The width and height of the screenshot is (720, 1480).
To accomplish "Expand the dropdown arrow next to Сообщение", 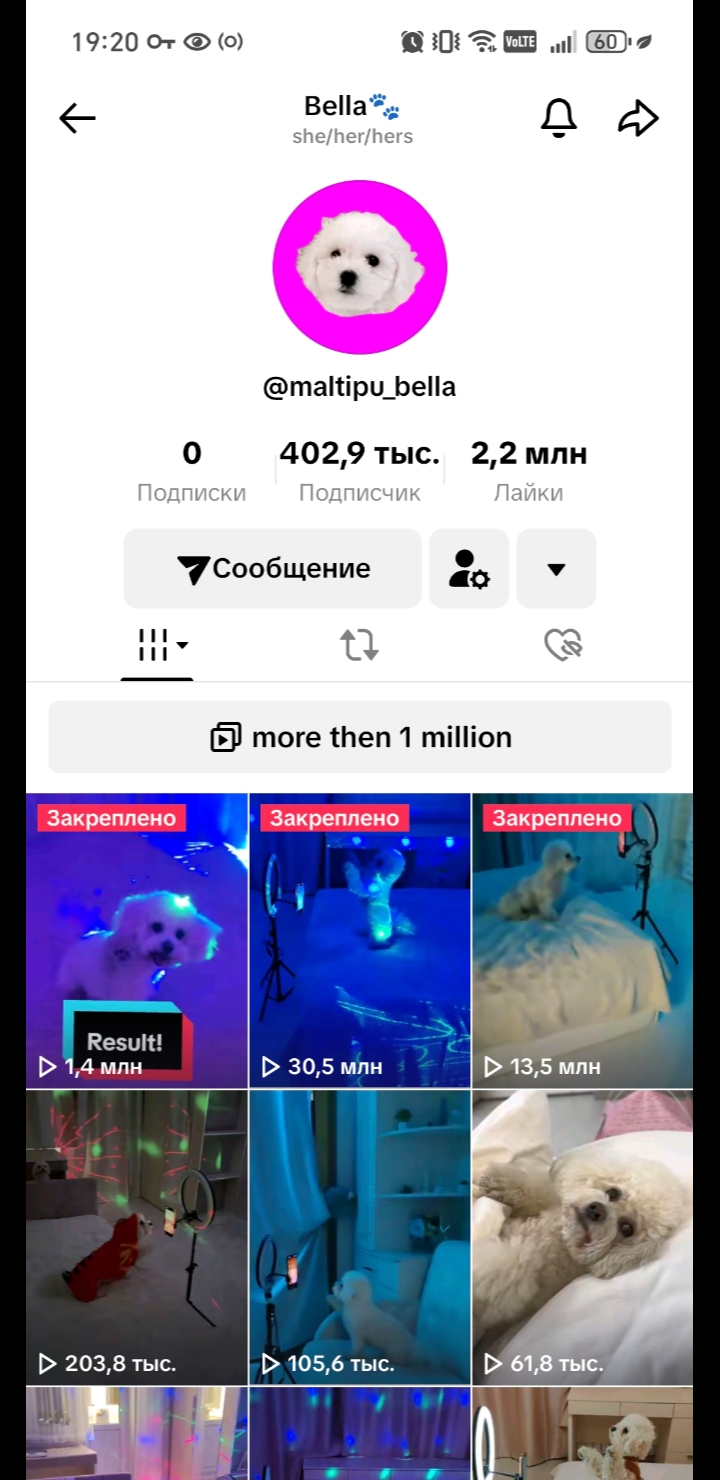I will (x=557, y=569).
